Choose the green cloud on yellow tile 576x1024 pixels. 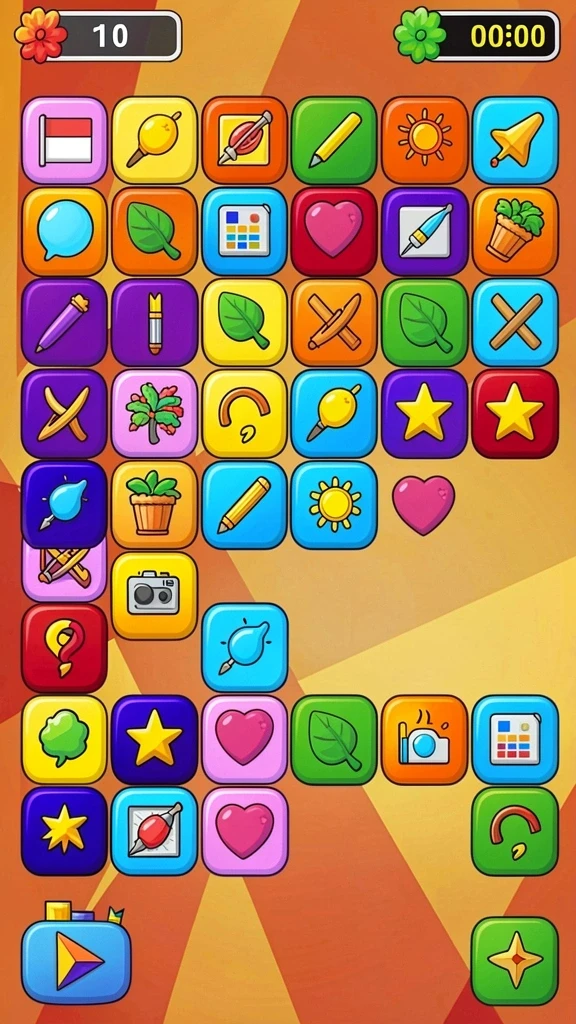coord(65,739)
